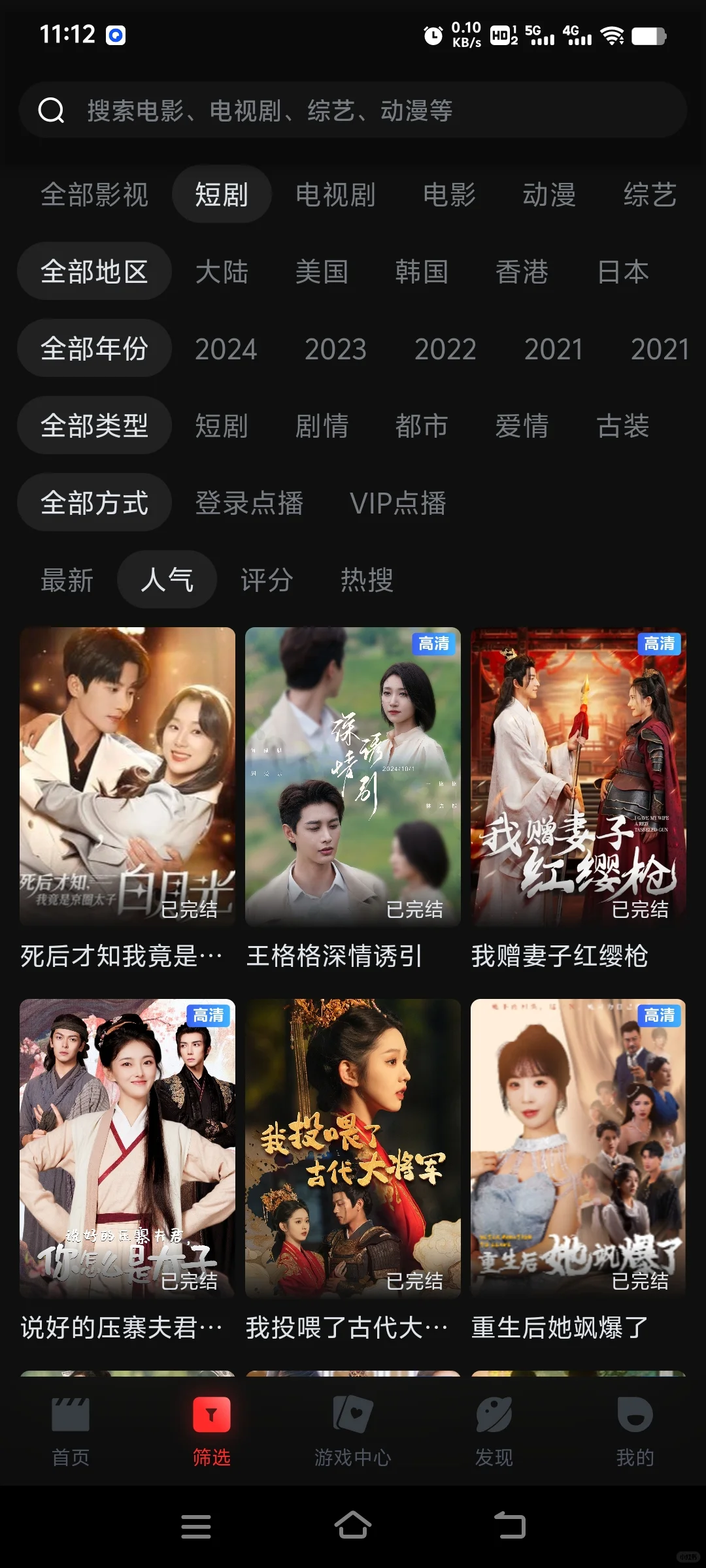Tap the system back button
The width and height of the screenshot is (706, 1568).
(x=510, y=1526)
